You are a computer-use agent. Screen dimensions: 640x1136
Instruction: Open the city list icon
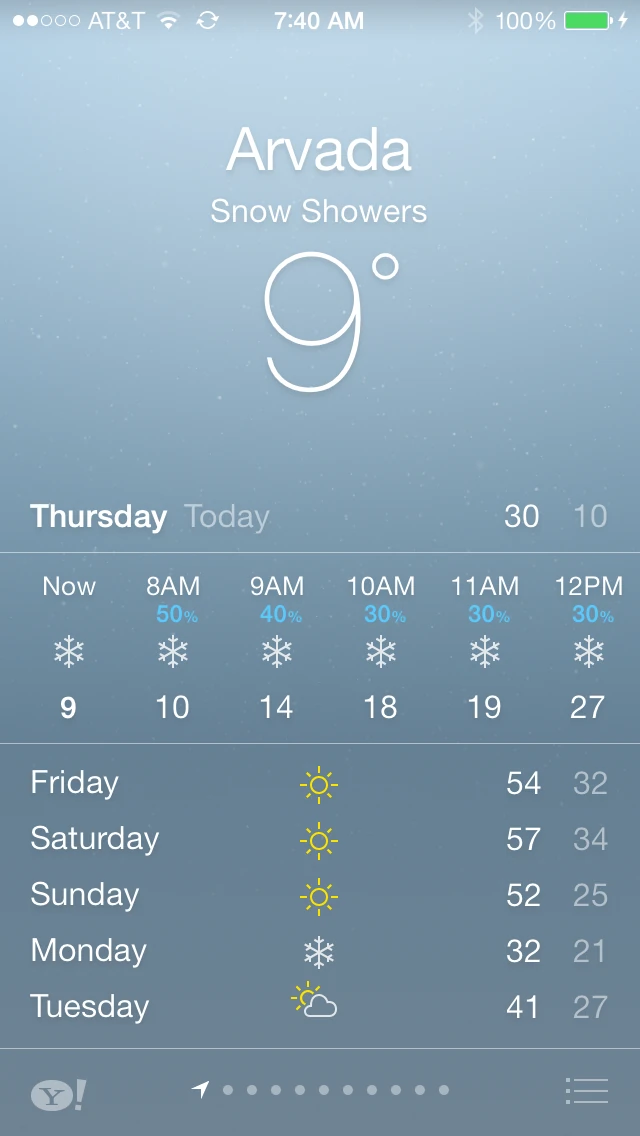click(x=586, y=1091)
